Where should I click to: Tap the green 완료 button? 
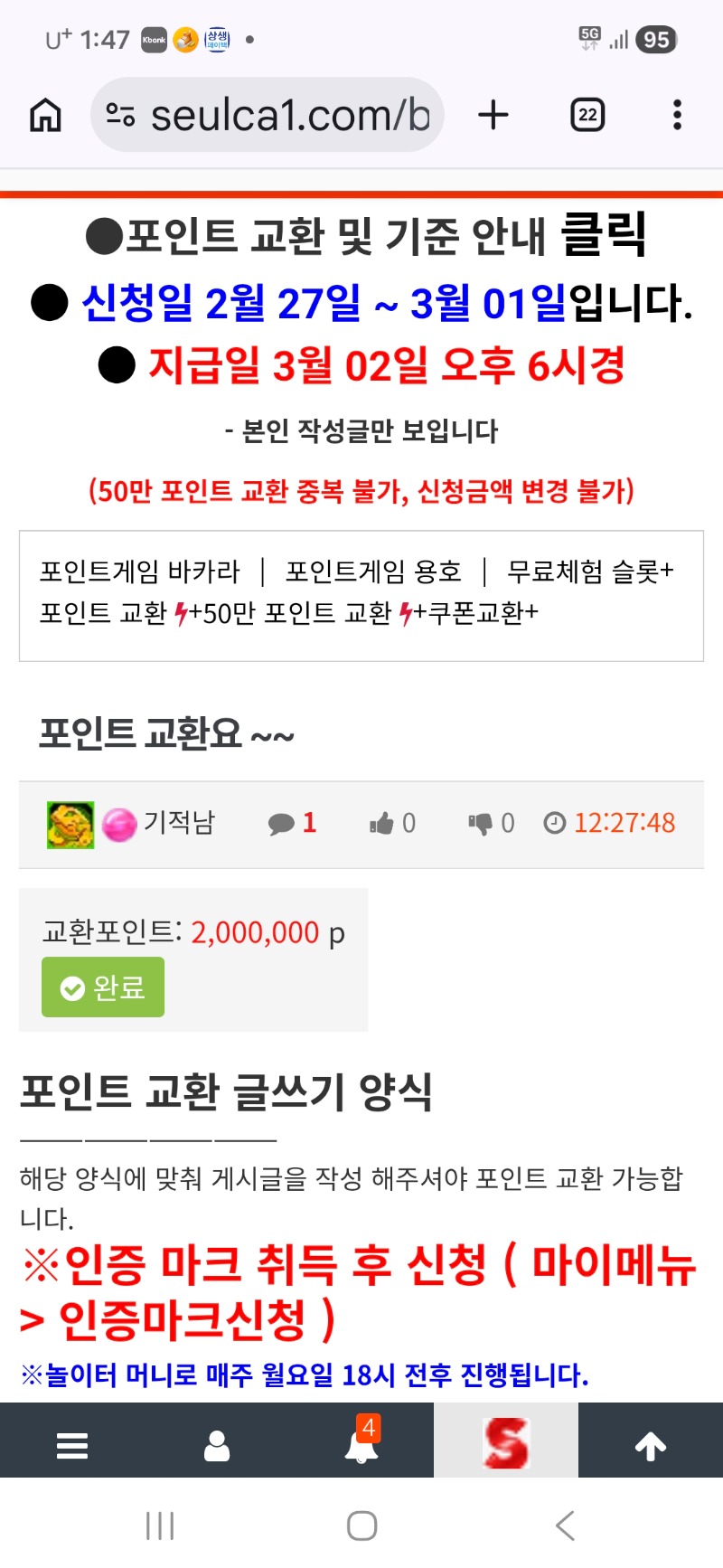pyautogui.click(x=103, y=987)
